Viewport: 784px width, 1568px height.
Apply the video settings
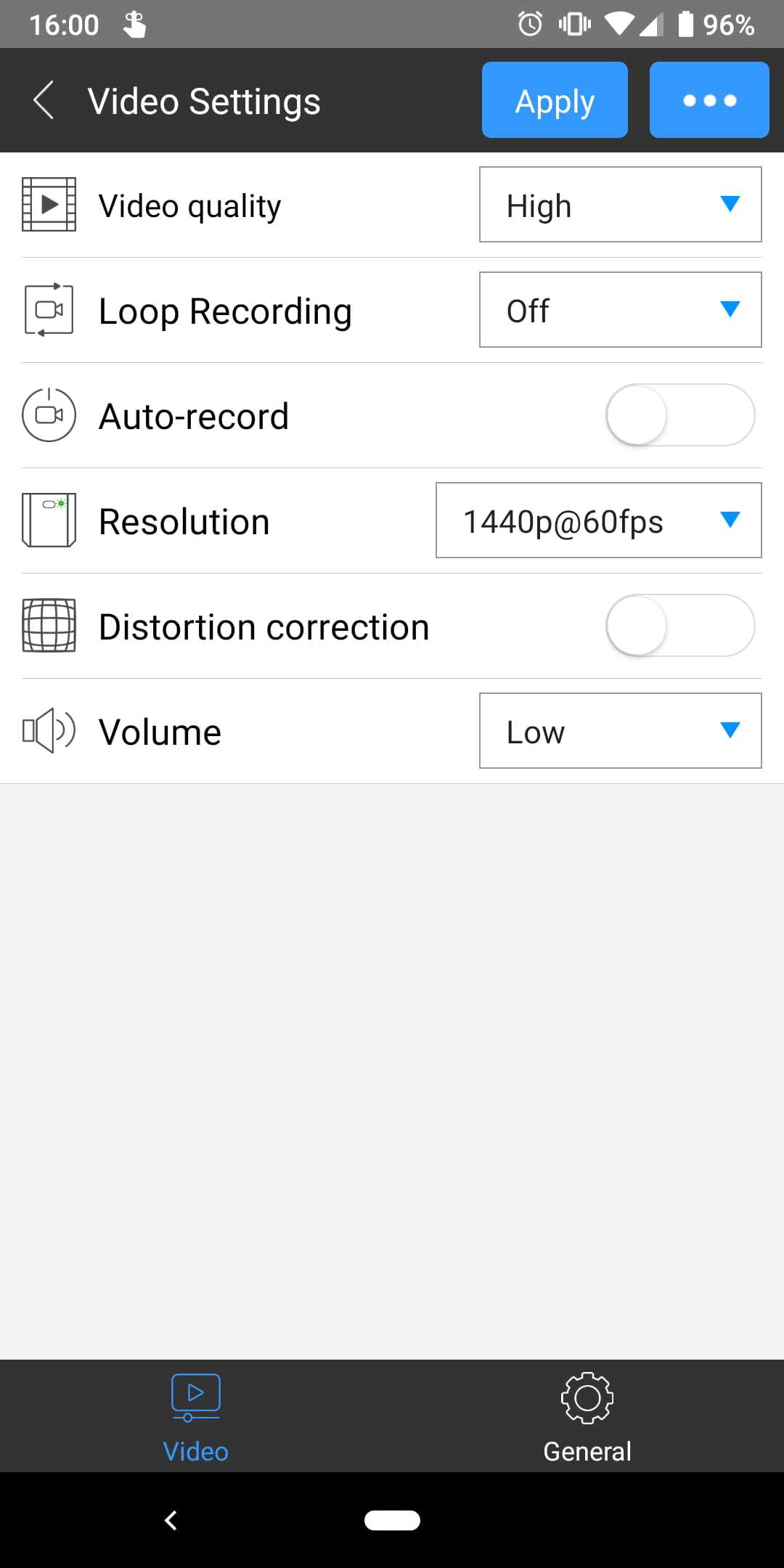coord(555,100)
